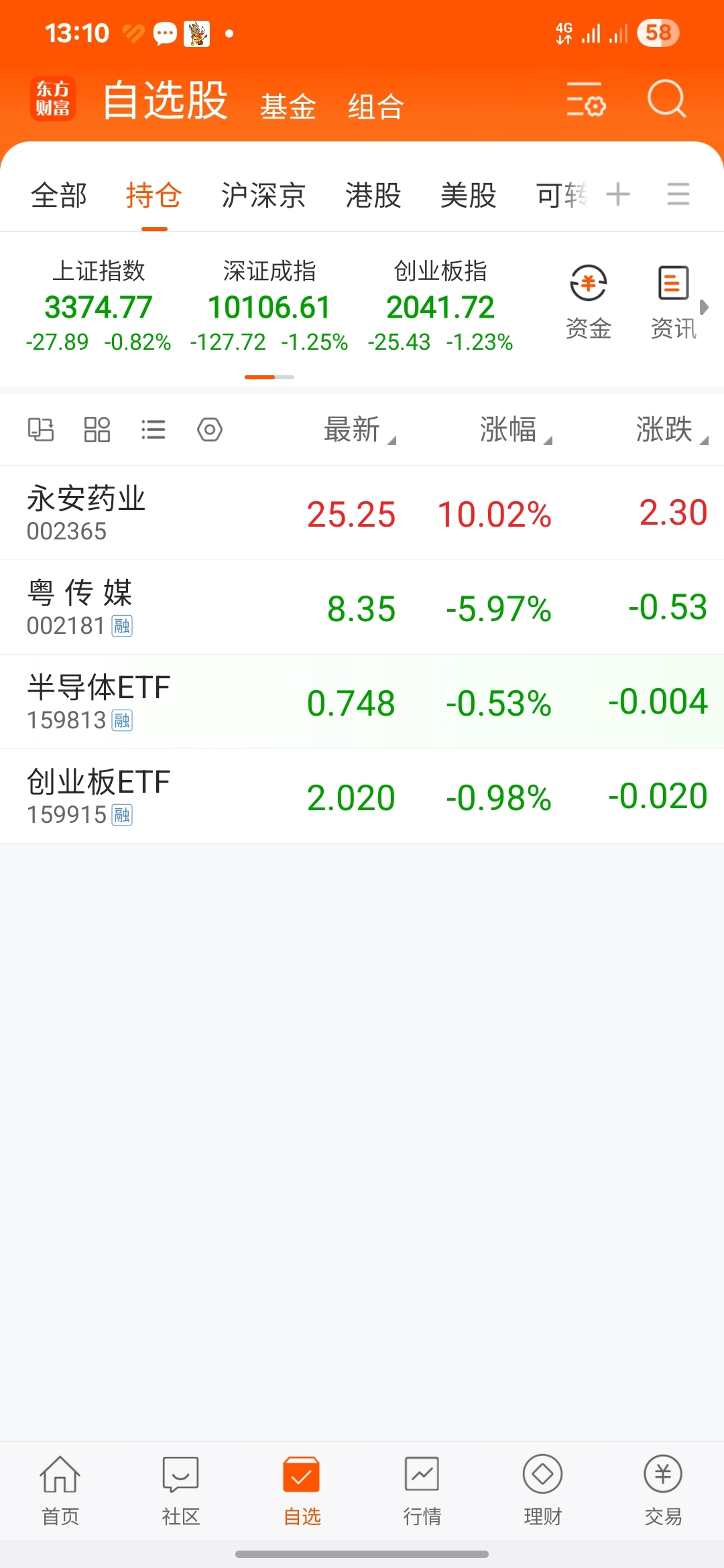Select the 美股 group tab

coord(469,196)
